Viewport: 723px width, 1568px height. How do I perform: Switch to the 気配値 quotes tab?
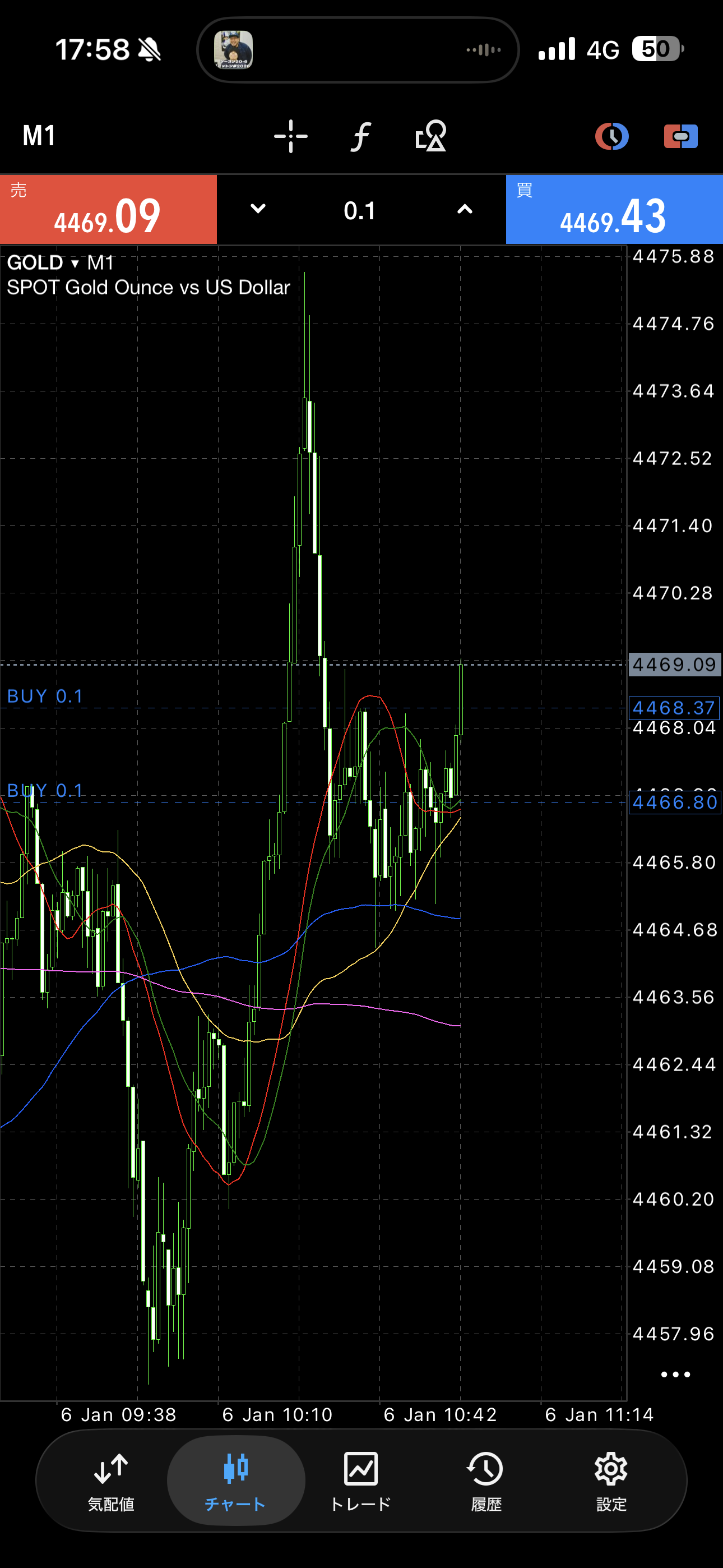pyautogui.click(x=111, y=1480)
